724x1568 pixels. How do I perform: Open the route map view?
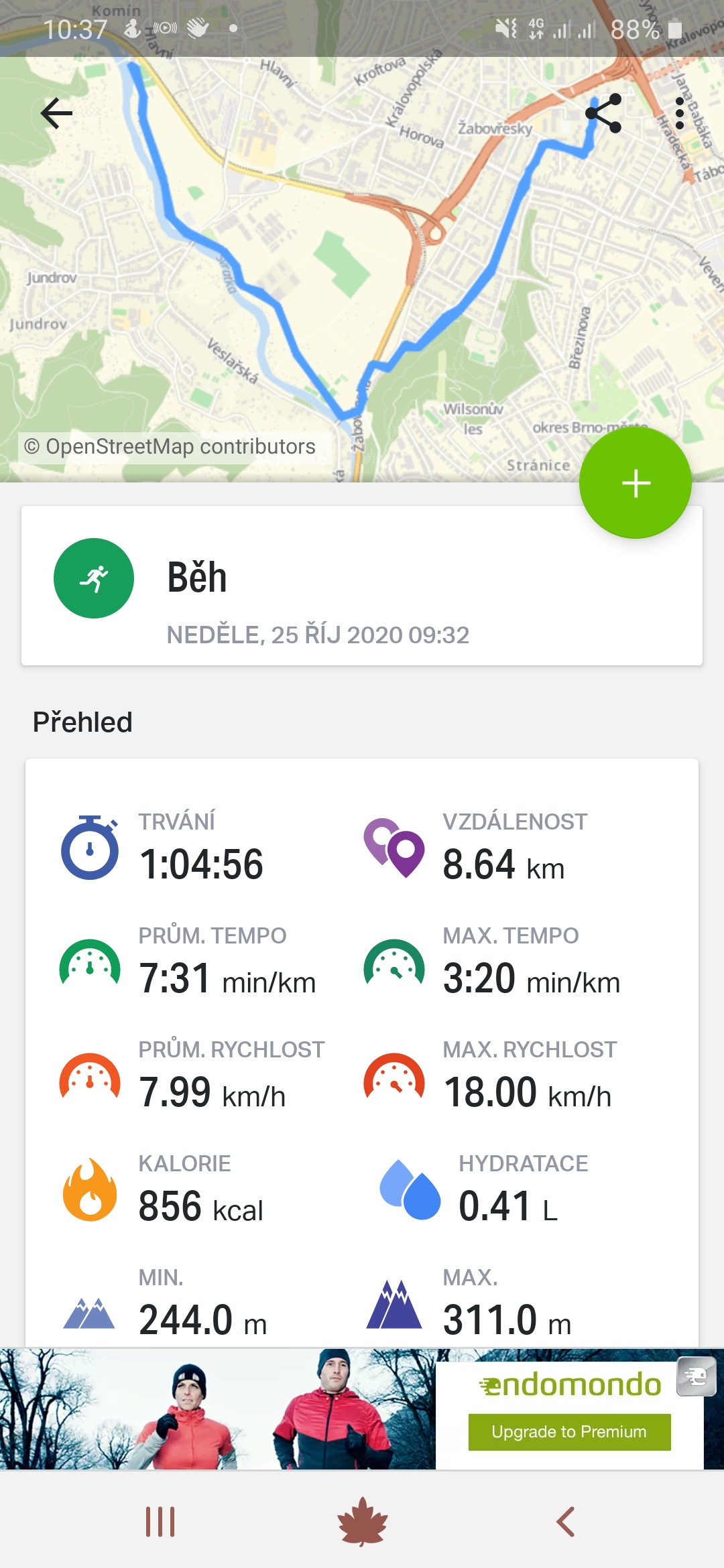pyautogui.click(x=362, y=268)
